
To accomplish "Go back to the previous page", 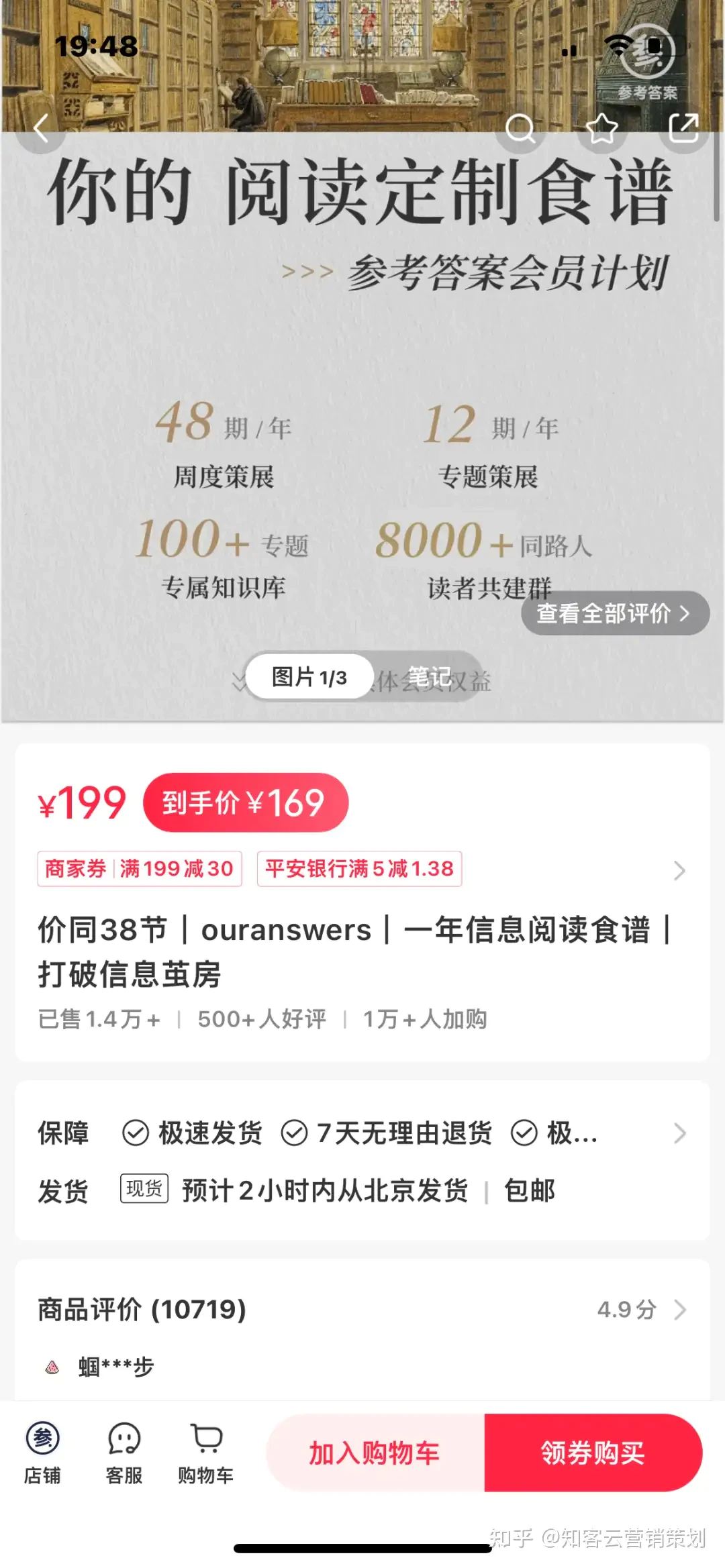I will tap(42, 128).
